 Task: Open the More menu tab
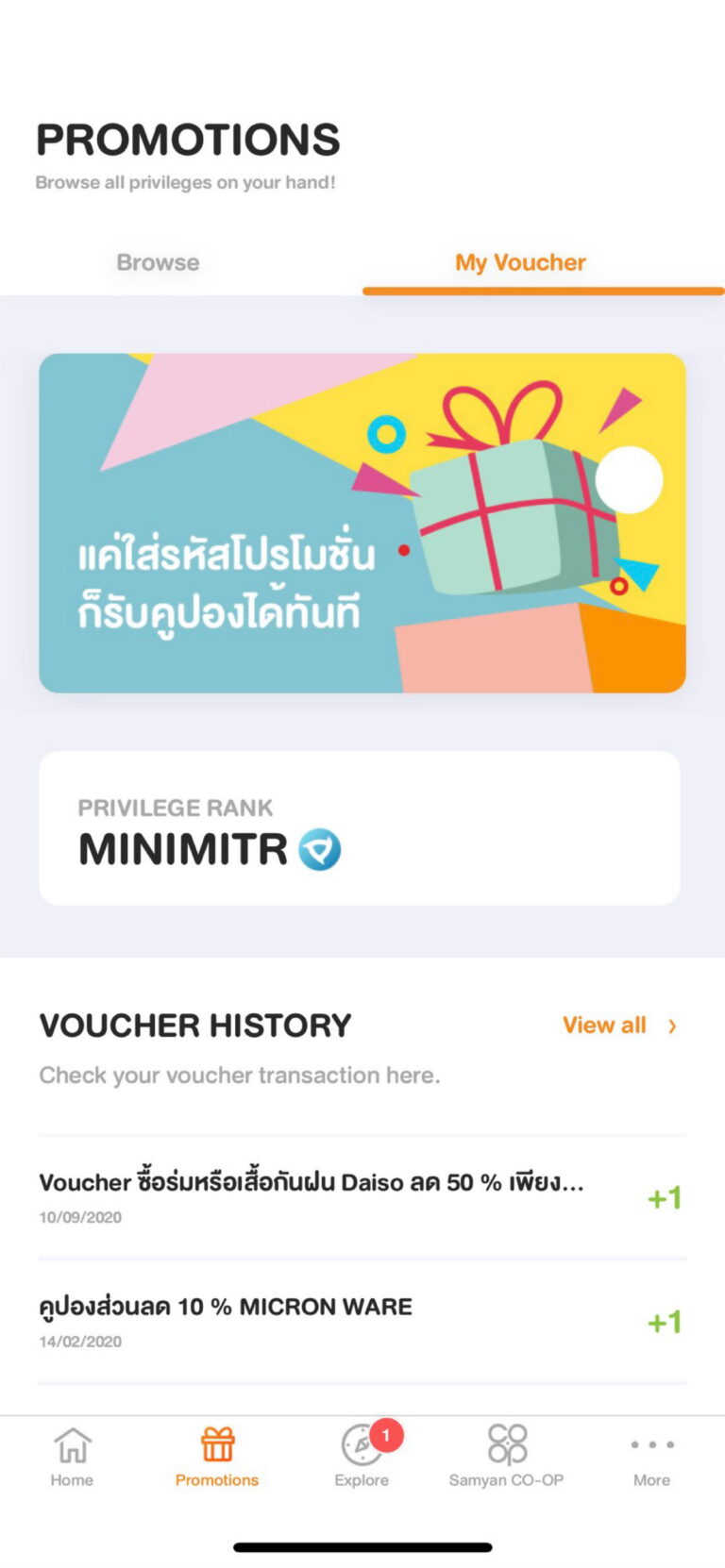[651, 1456]
